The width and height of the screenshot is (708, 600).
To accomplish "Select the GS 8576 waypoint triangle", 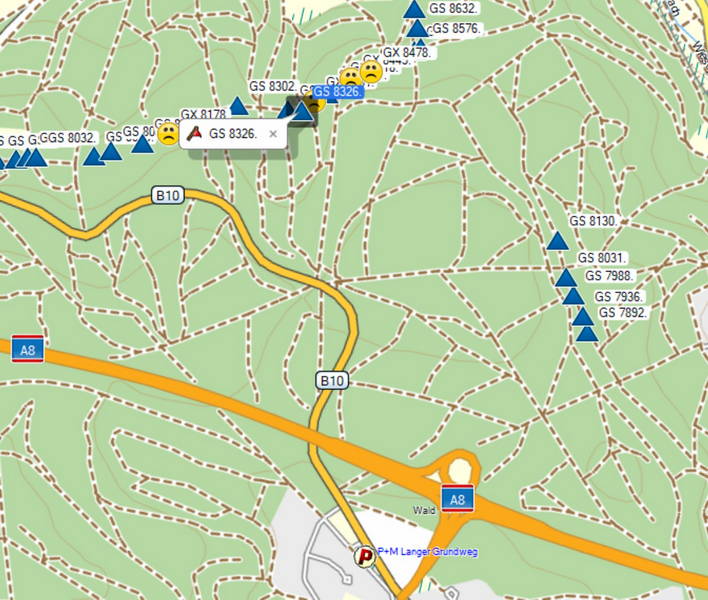I will [418, 29].
